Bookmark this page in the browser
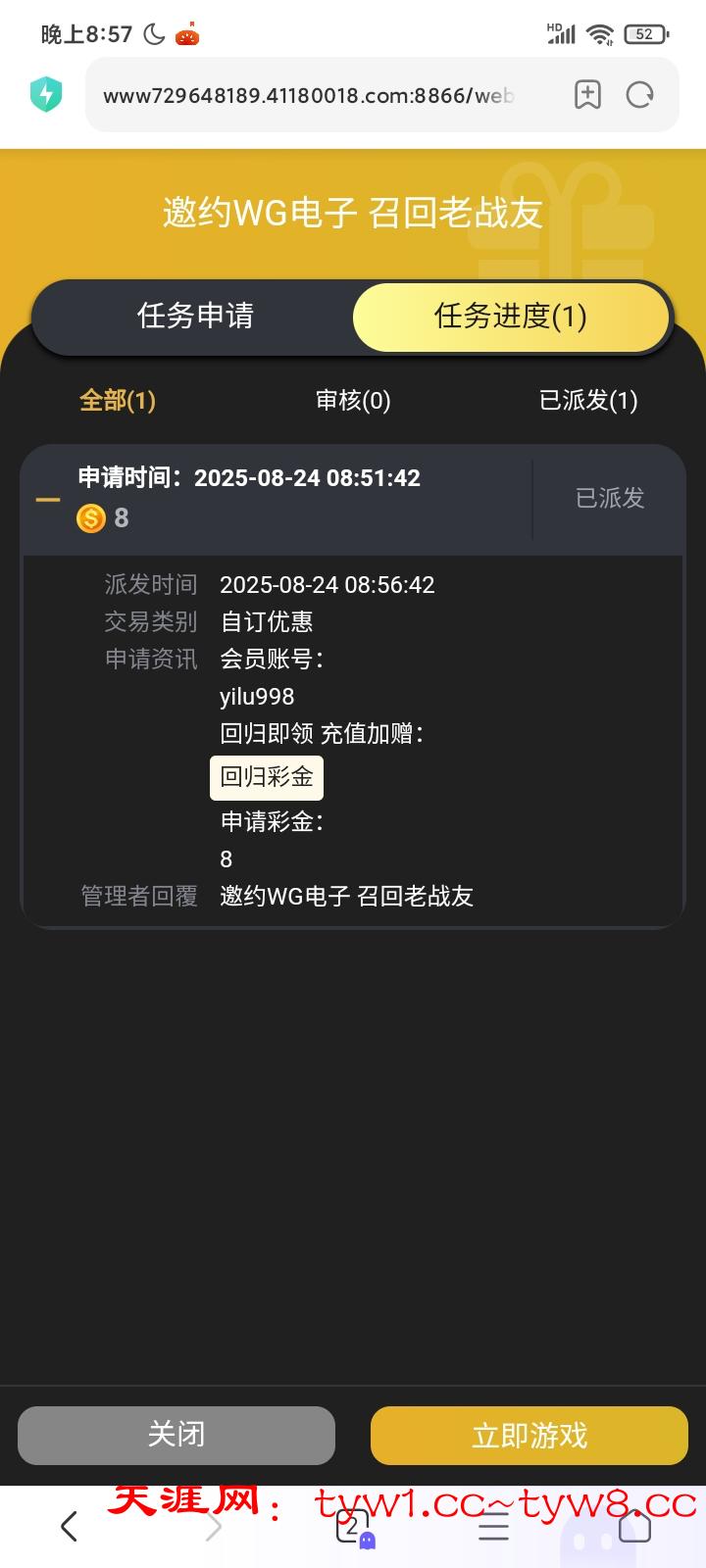 [x=587, y=95]
